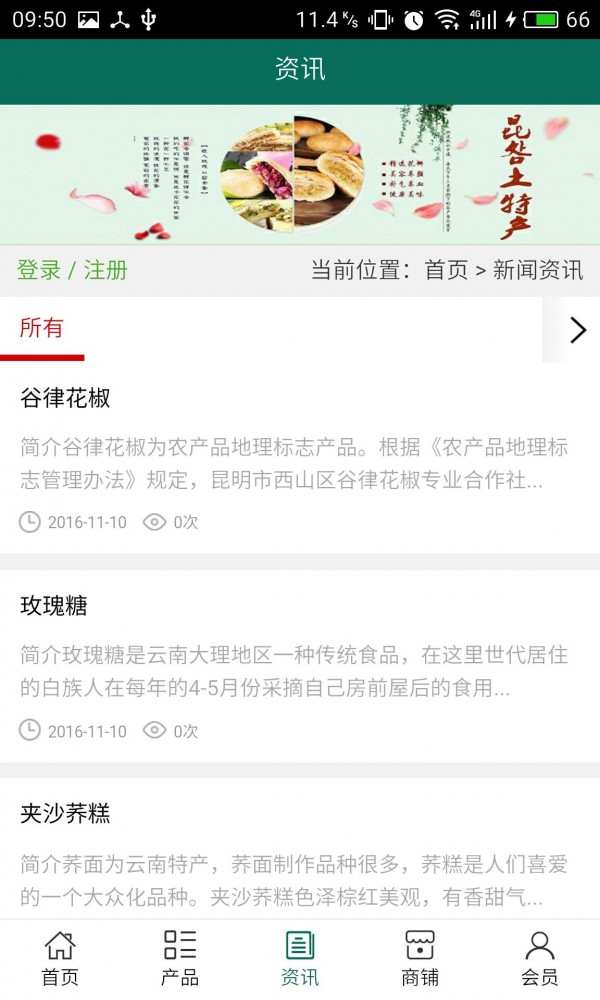Switch to the 资讯 news tab
The width and height of the screenshot is (600, 1000).
(x=300, y=958)
